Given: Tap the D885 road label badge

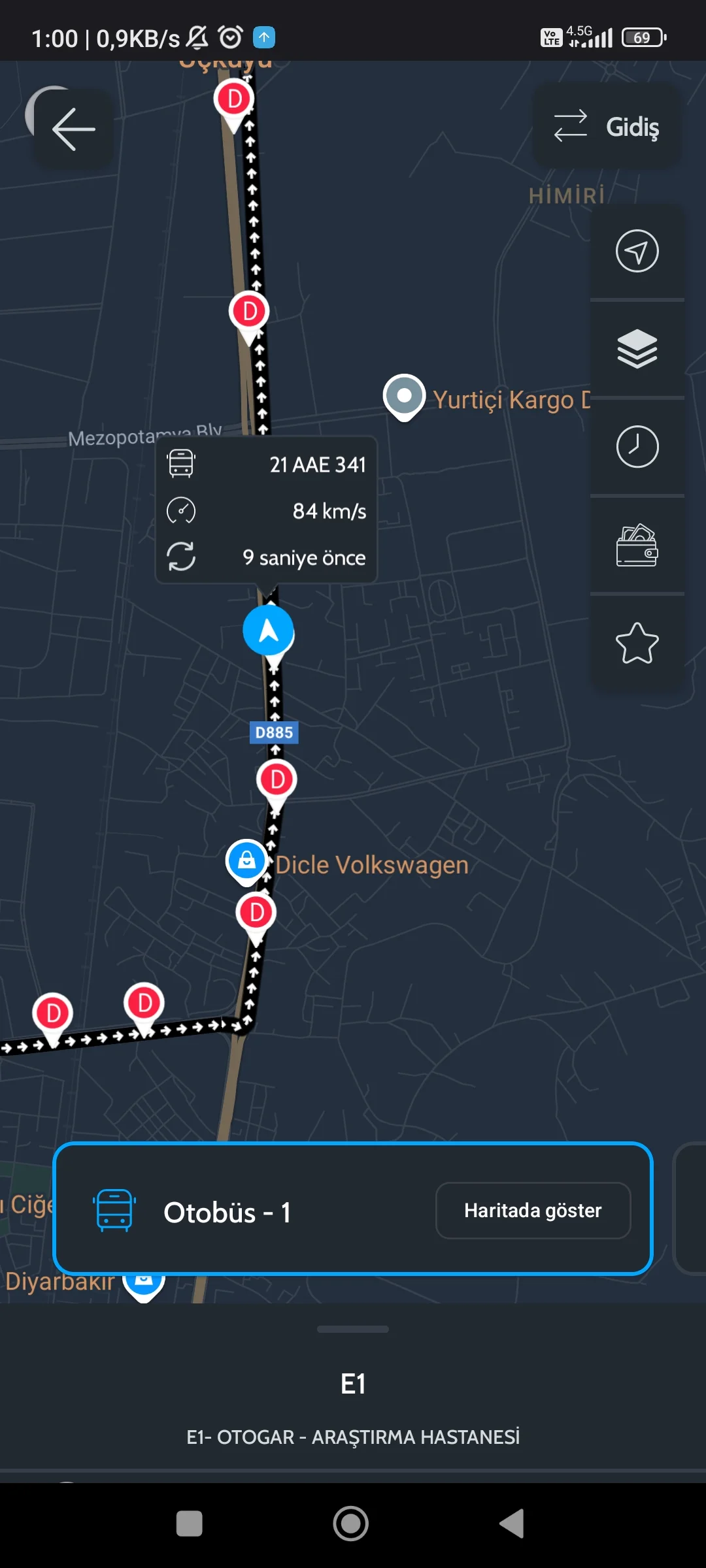Looking at the screenshot, I should coord(274,732).
